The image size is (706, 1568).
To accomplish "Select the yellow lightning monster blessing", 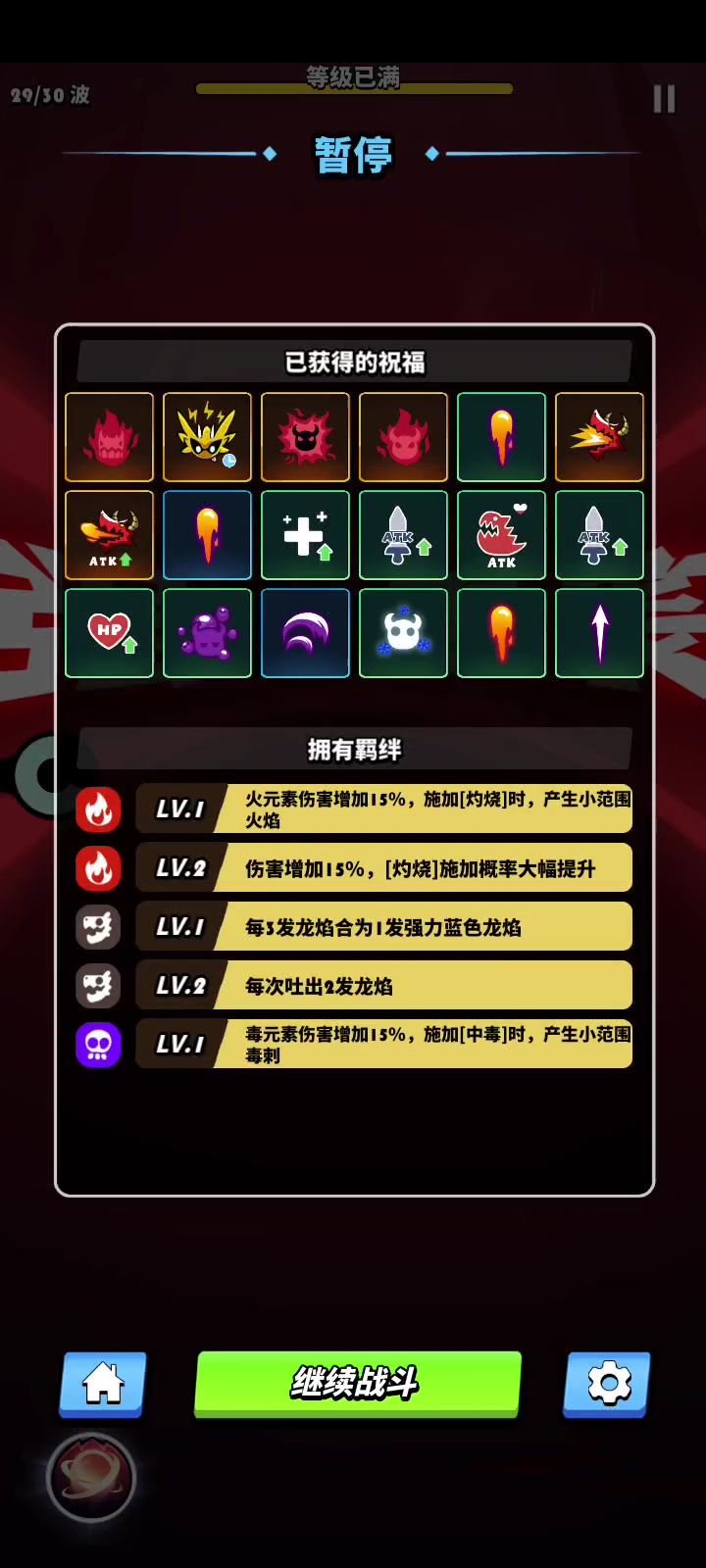I will tap(207, 437).
